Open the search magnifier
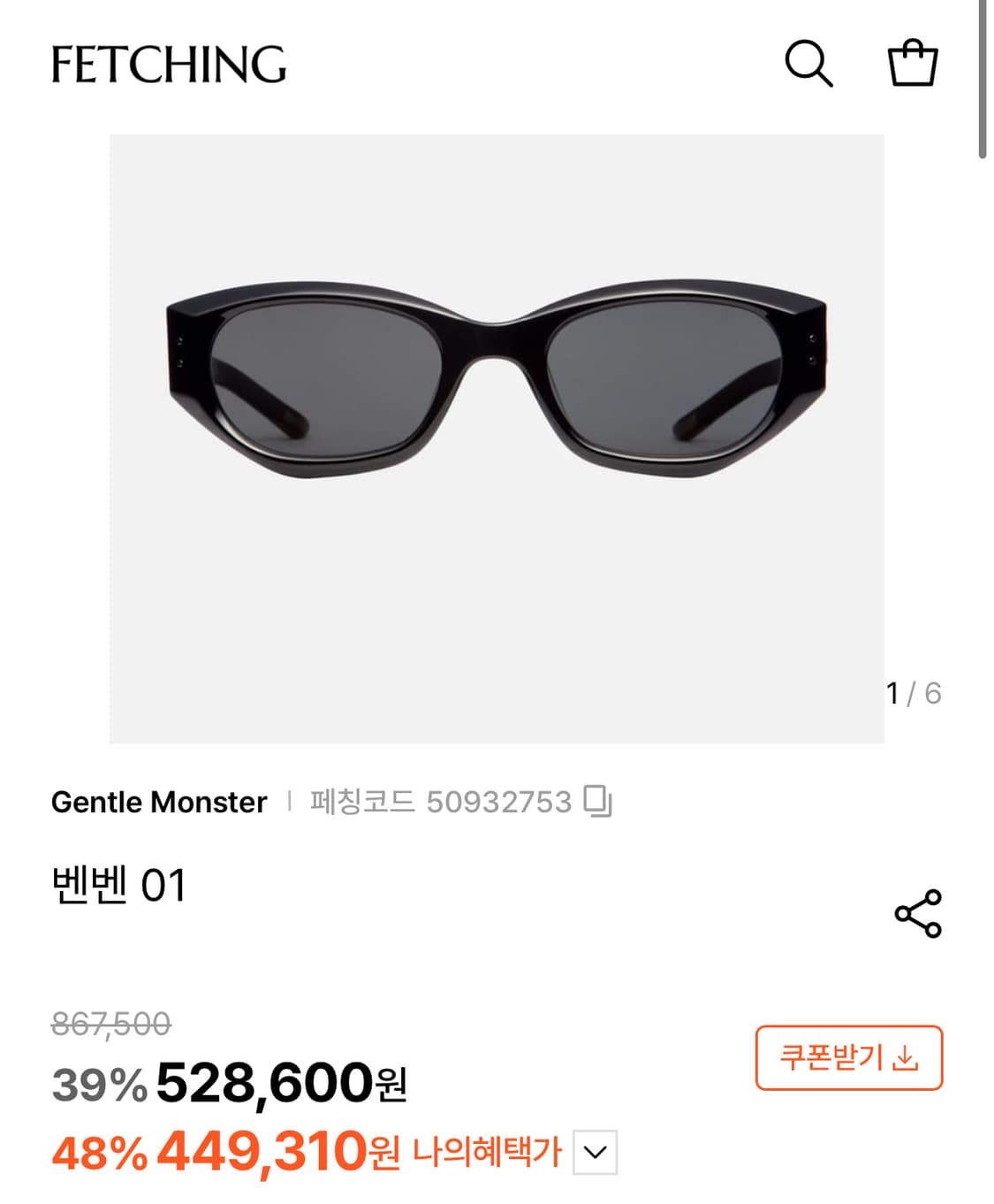The width and height of the screenshot is (994, 1204). coord(808,64)
